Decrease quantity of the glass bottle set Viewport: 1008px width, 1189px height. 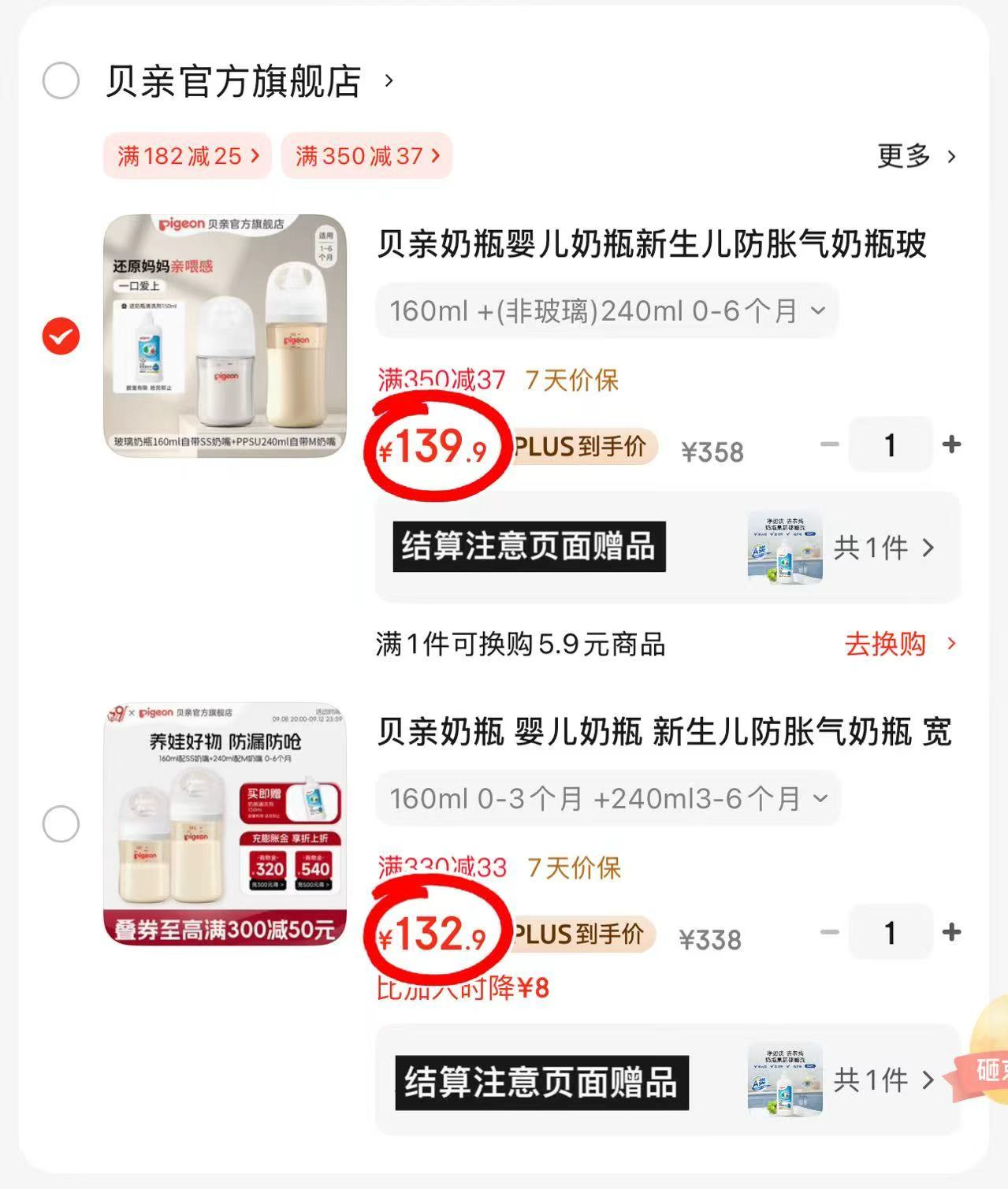click(x=830, y=444)
